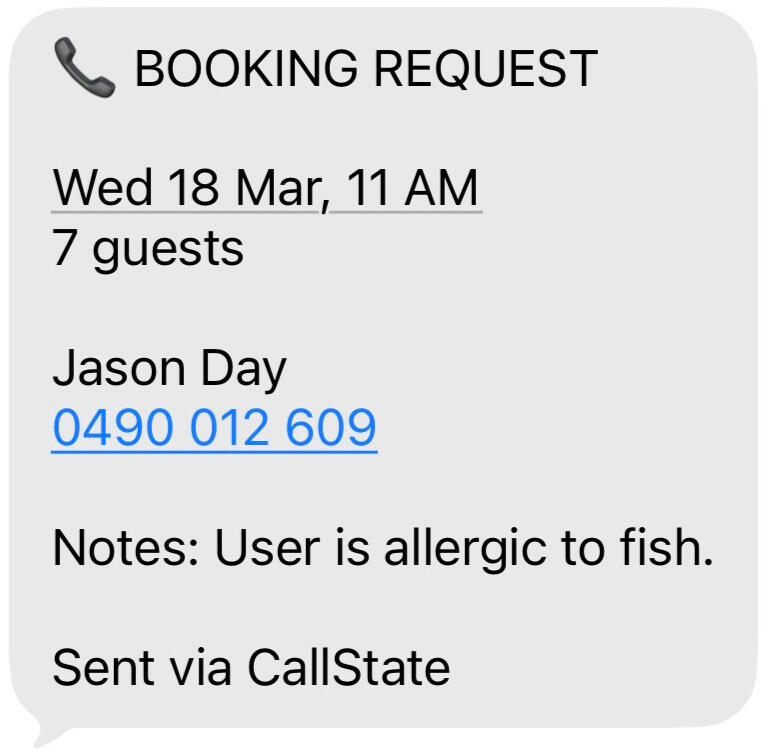Call the phone number 0490 012 609
768x752 pixels.
(x=214, y=428)
